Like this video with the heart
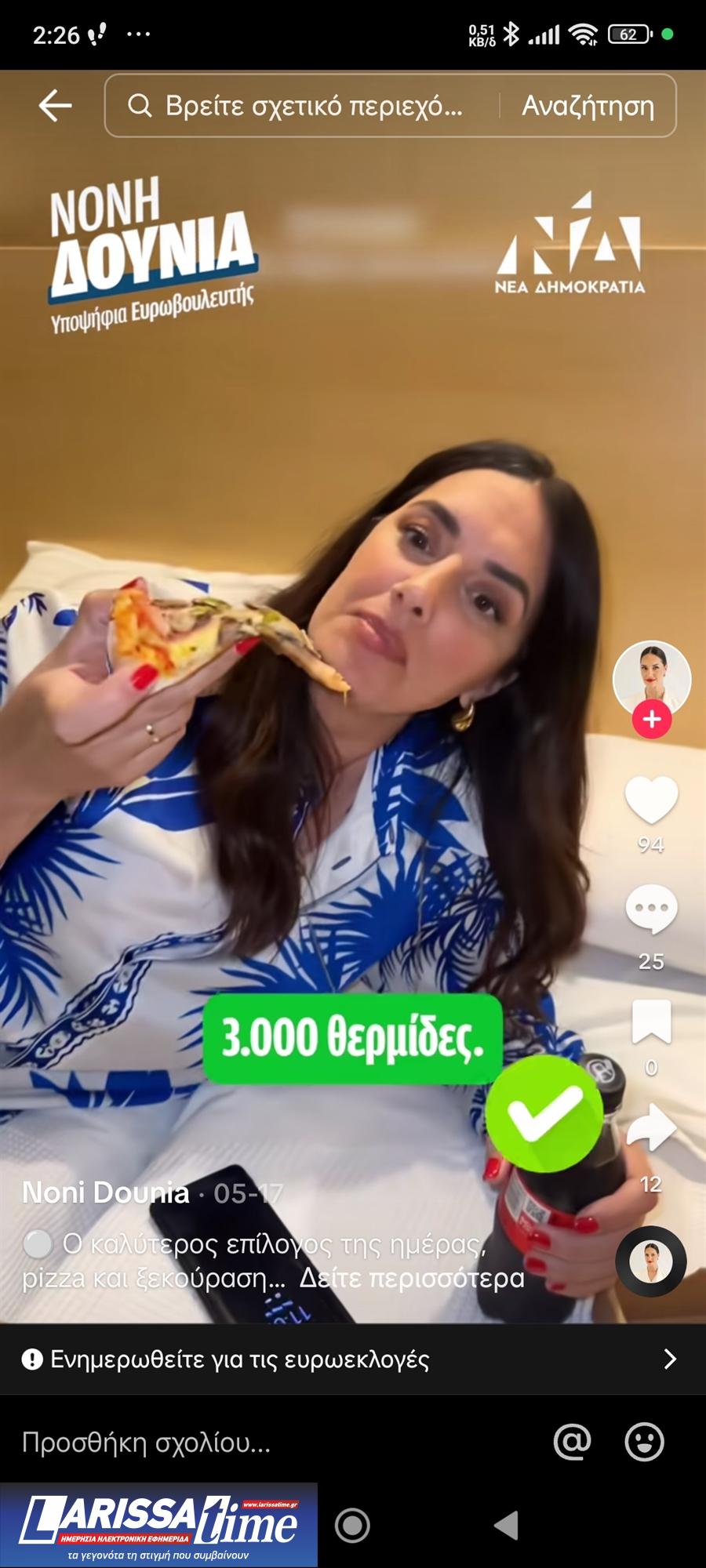This screenshot has width=706, height=1568. [651, 801]
